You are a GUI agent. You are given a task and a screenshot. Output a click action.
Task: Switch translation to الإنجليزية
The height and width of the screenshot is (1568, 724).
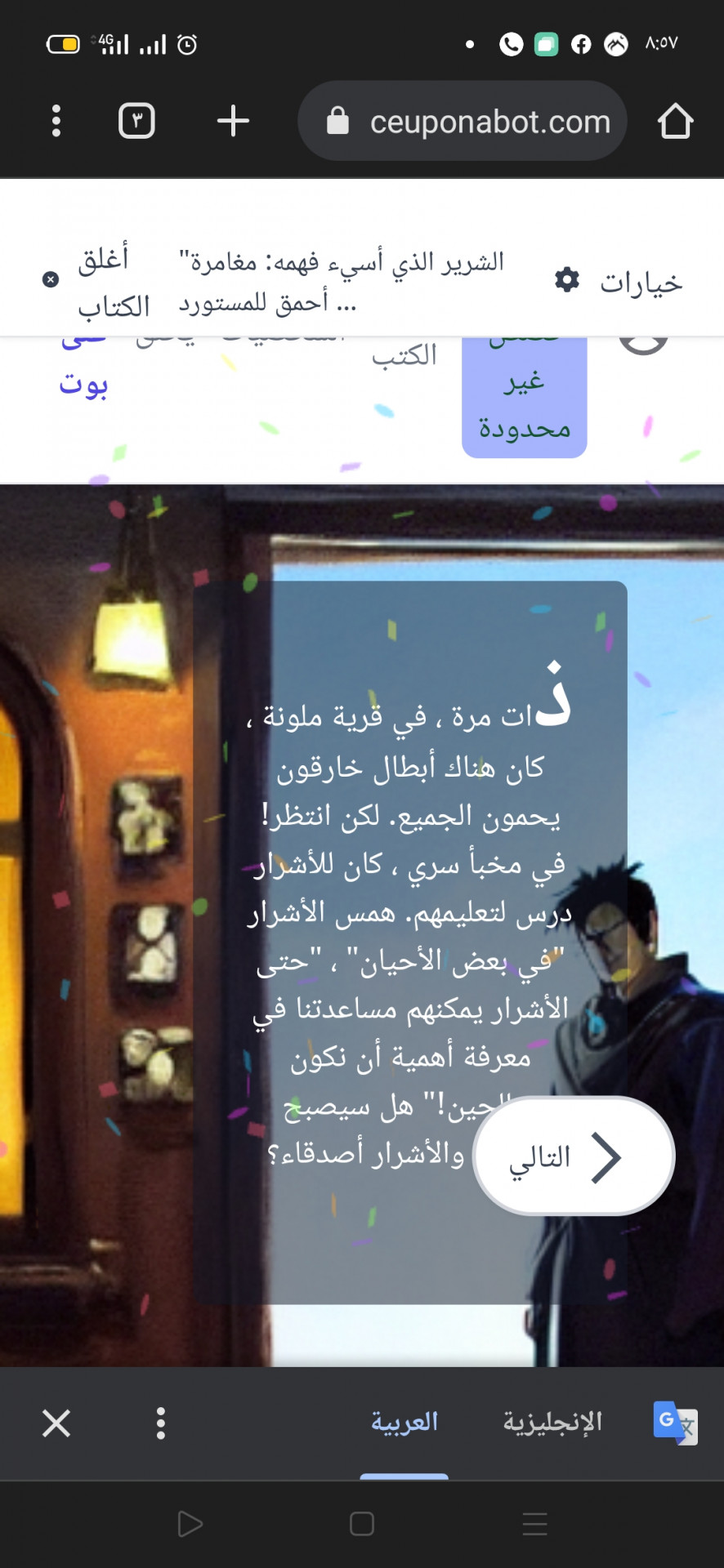552,1423
